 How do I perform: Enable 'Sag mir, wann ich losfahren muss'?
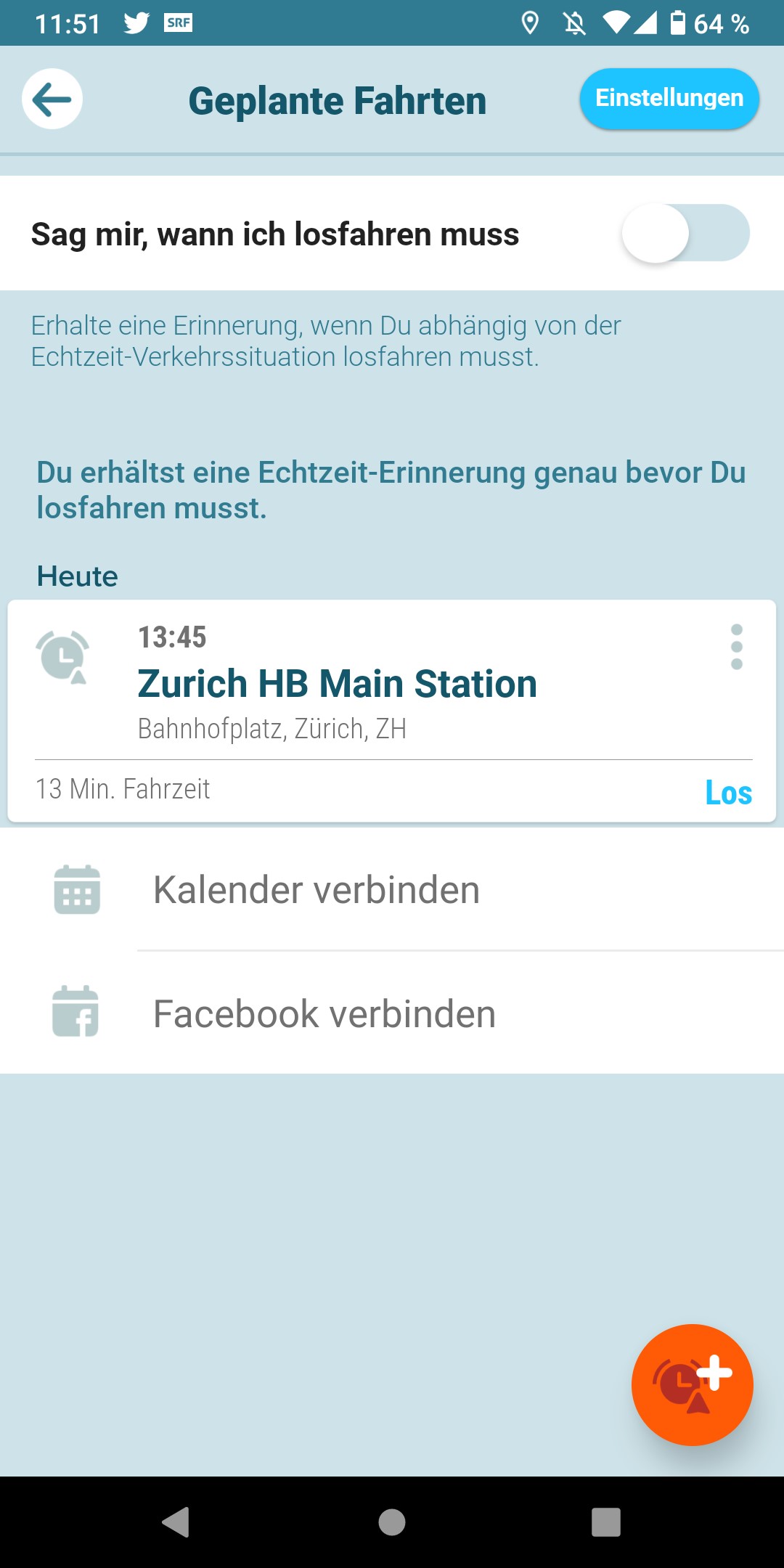pos(685,233)
